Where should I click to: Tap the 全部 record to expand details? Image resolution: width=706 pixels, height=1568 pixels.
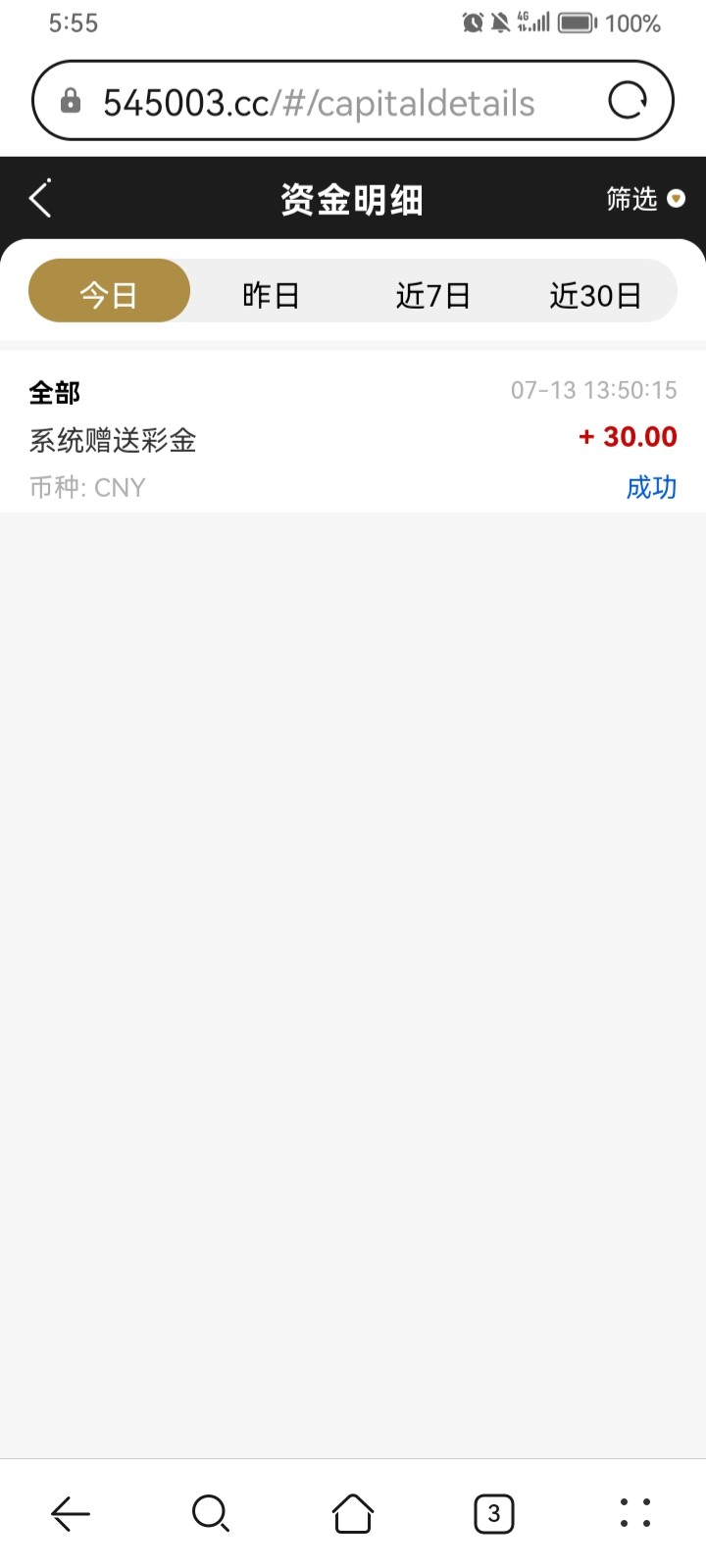click(x=54, y=391)
